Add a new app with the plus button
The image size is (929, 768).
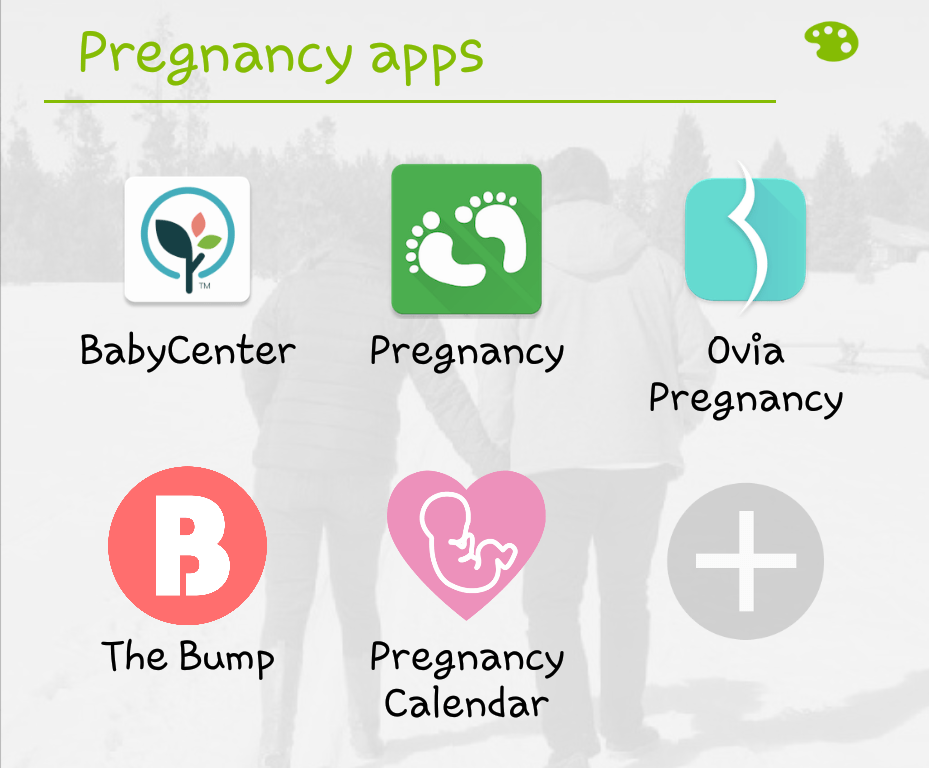(x=745, y=561)
